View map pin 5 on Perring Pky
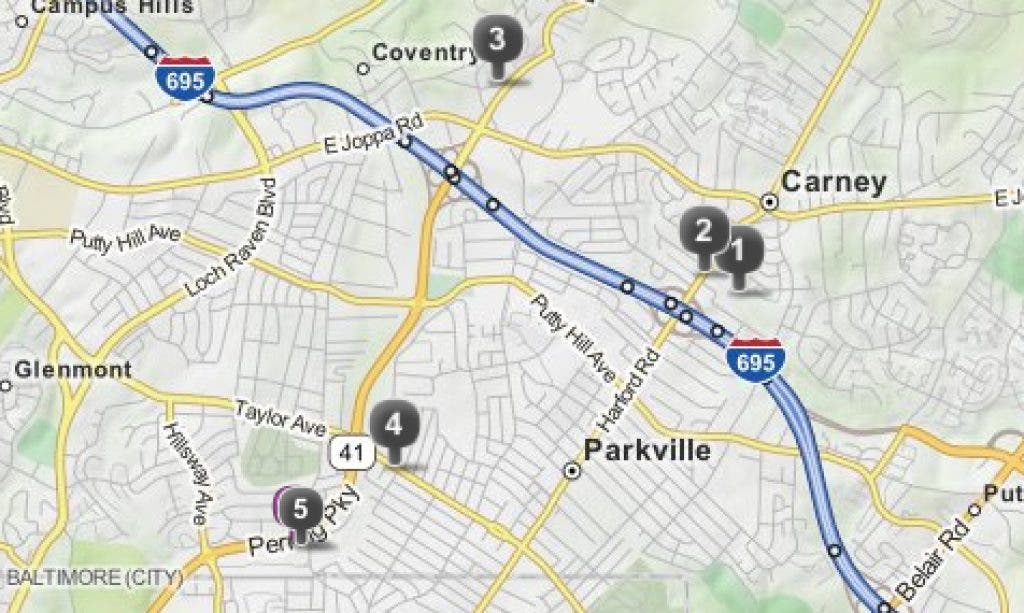This screenshot has height=613, width=1024. coord(301,507)
